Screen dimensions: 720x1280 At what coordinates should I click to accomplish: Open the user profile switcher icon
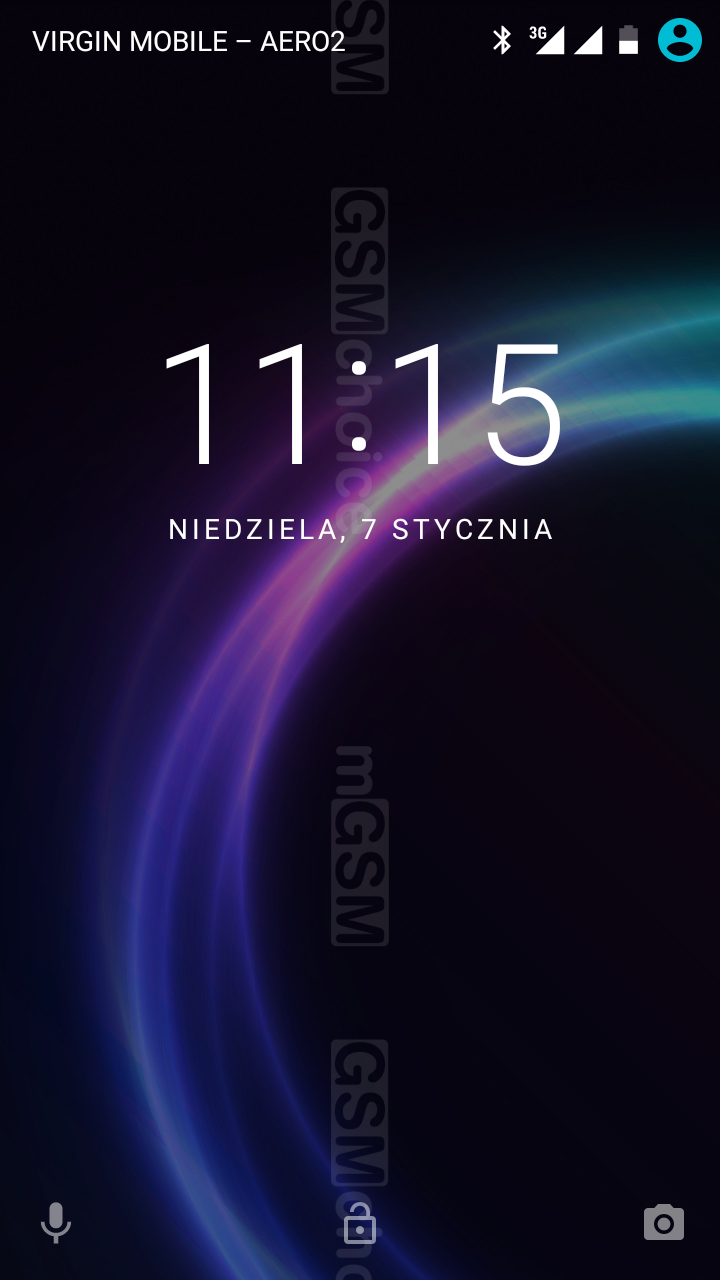pyautogui.click(x=680, y=40)
